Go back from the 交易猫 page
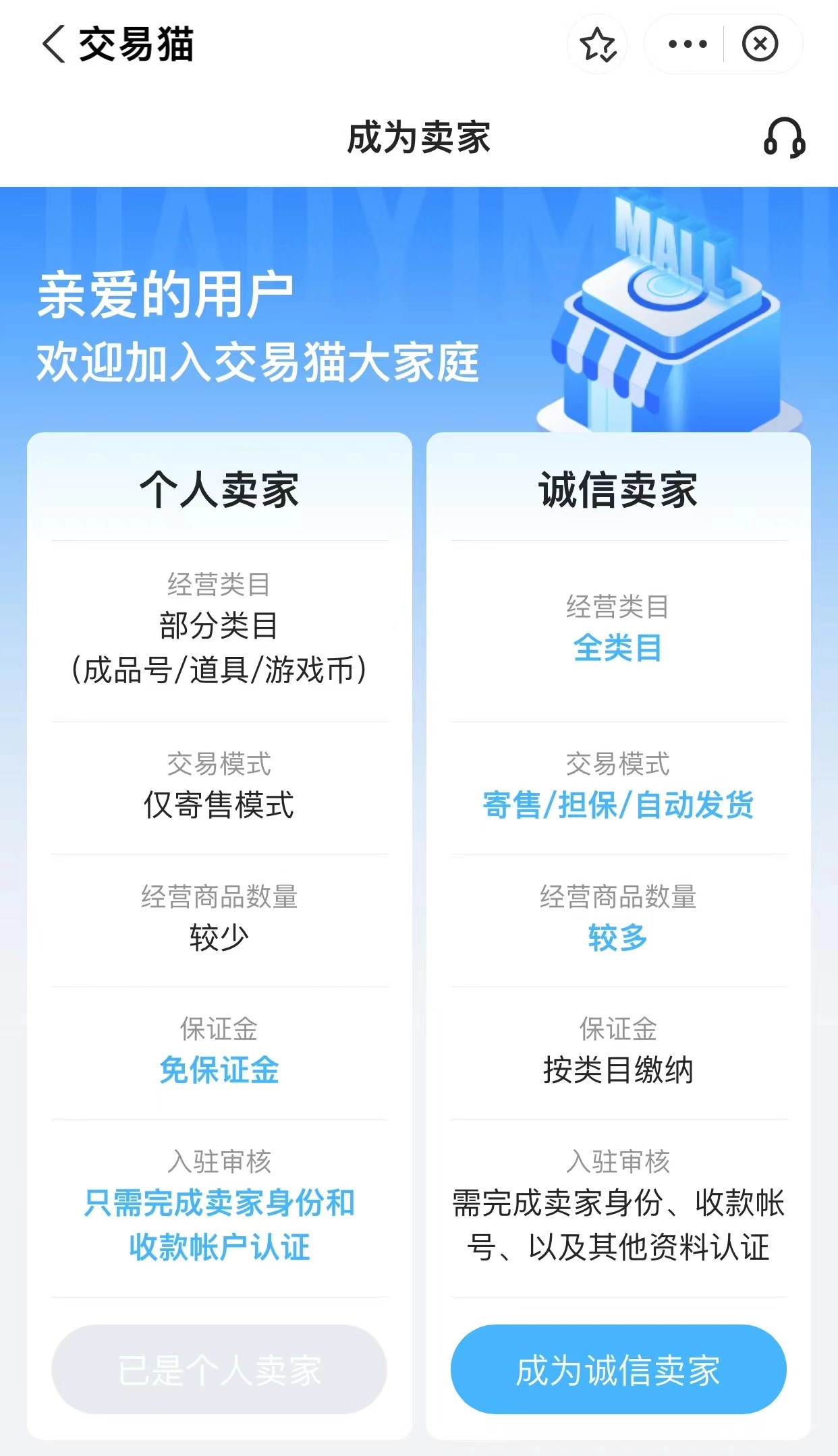Image resolution: width=838 pixels, height=1456 pixels. click(54, 45)
